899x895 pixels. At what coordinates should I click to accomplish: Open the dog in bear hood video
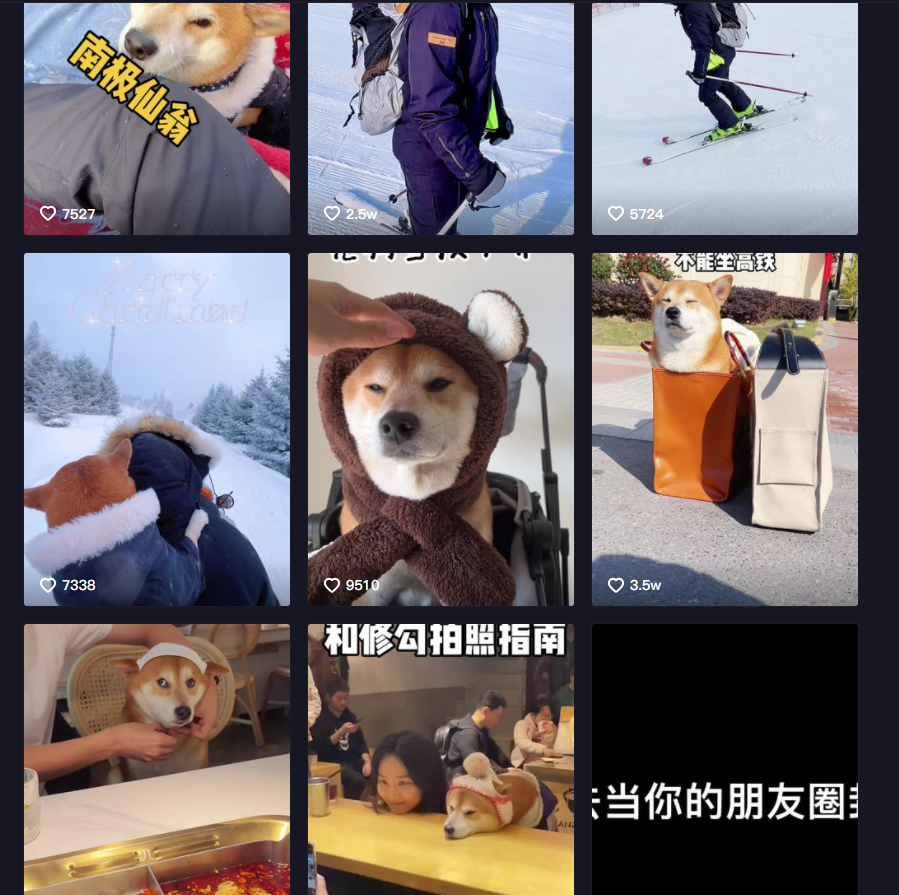point(440,429)
